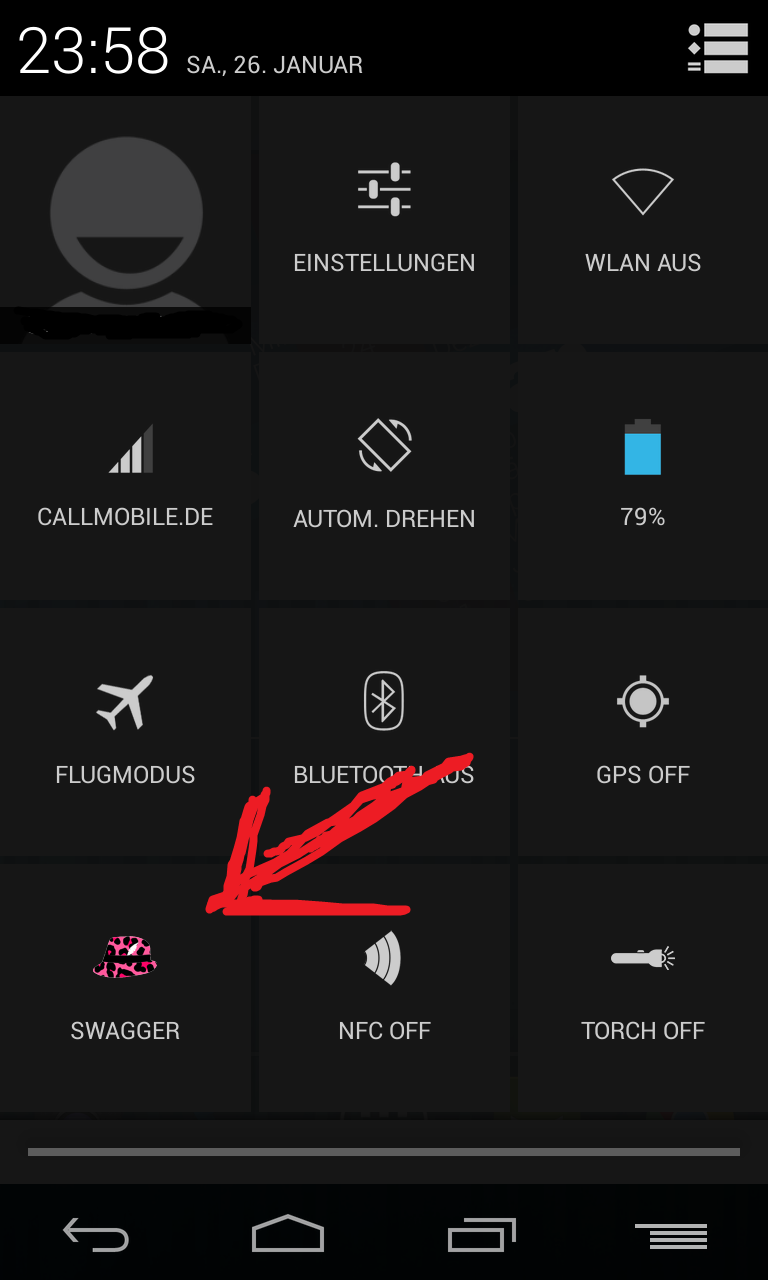This screenshot has width=768, height=1280.
Task: Turn on the Torch OFF flashlight
Action: pos(643,988)
